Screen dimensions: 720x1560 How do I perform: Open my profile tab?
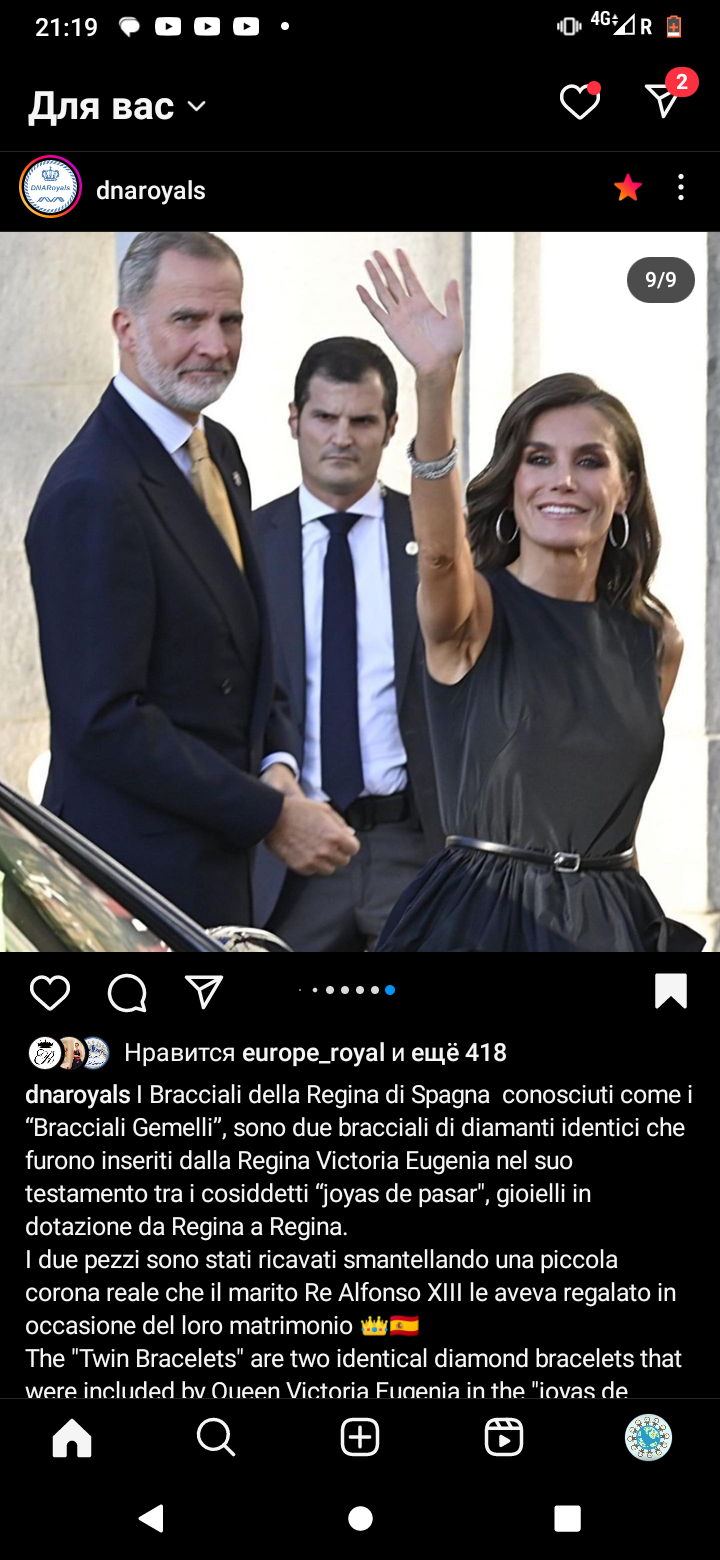click(x=648, y=1438)
